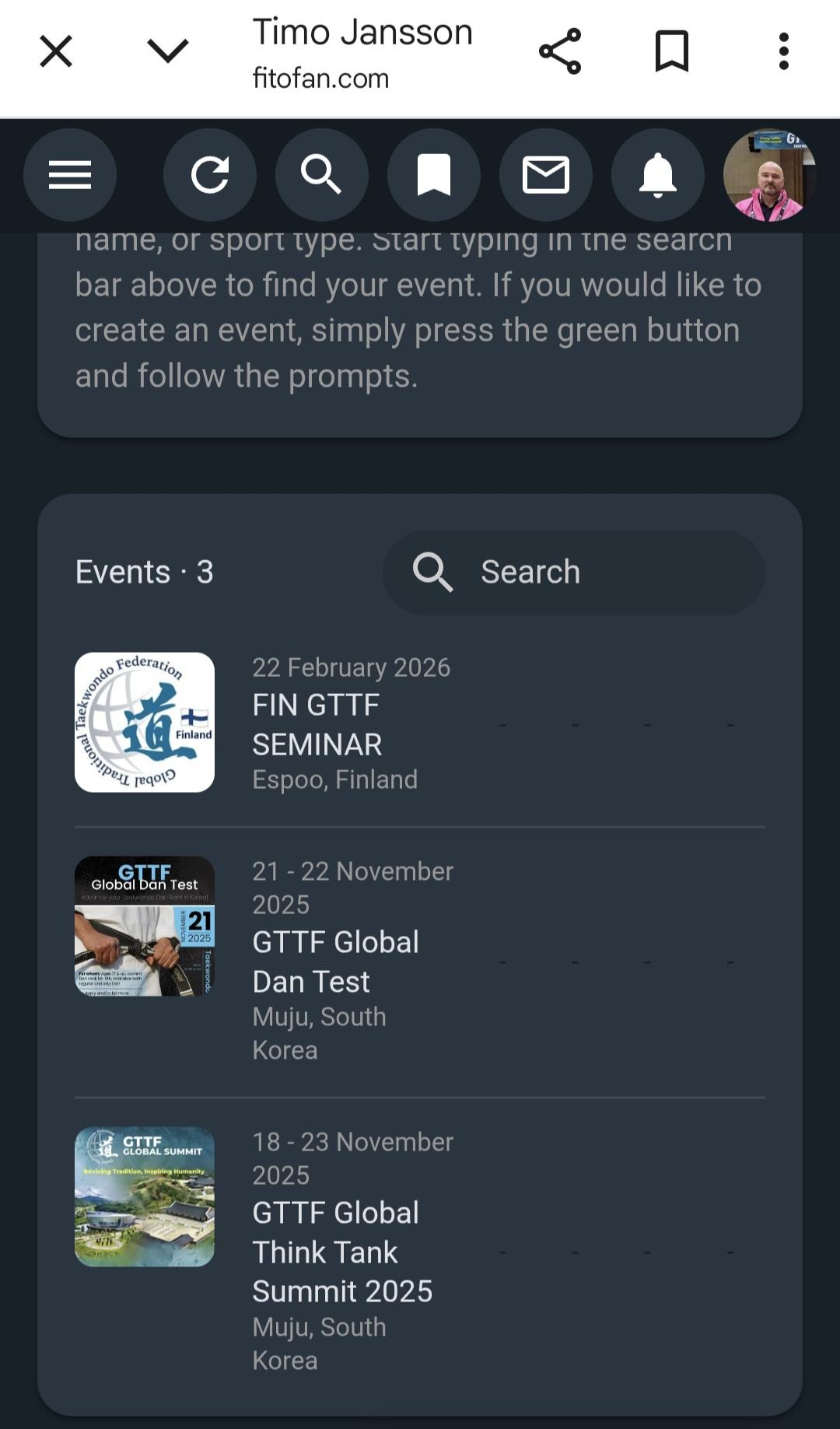
Task: Check the notifications bell
Action: (658, 175)
